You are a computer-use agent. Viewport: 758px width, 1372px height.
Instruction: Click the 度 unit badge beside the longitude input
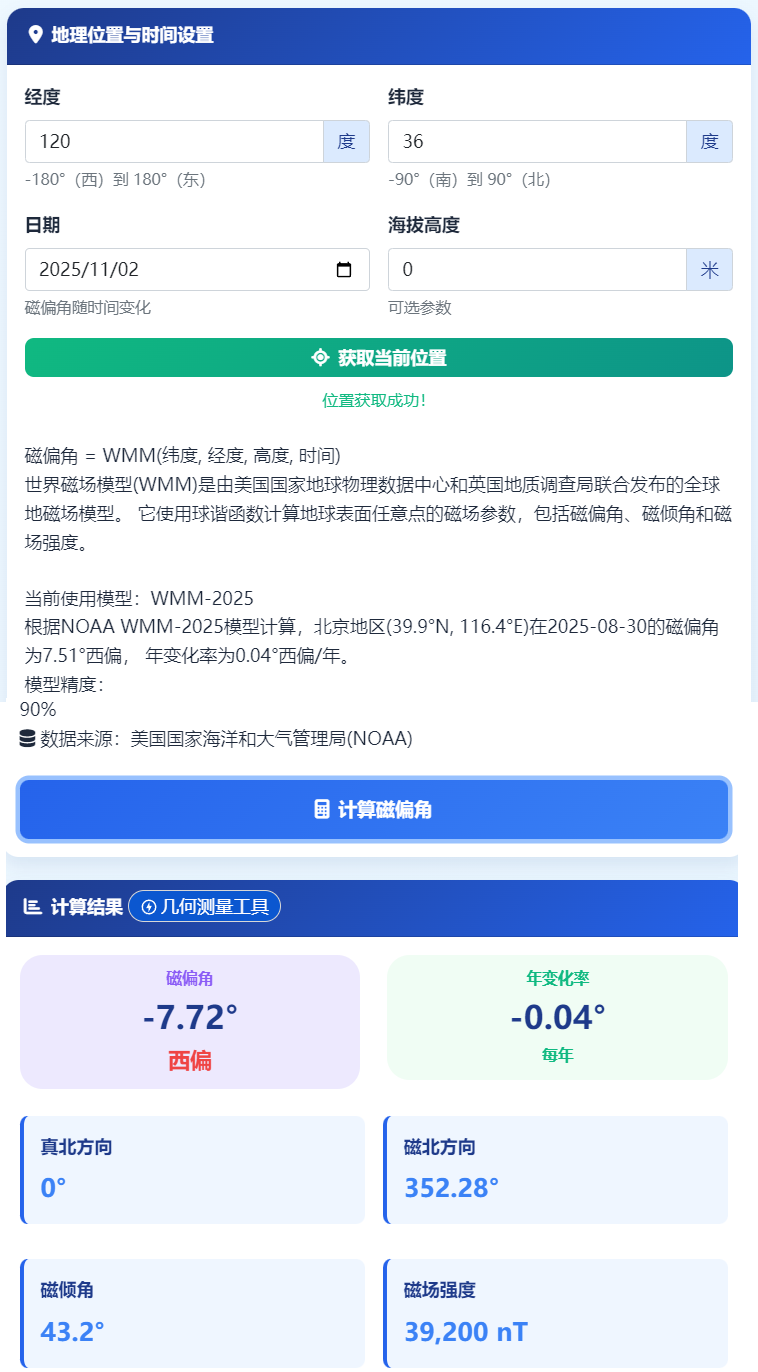pyautogui.click(x=346, y=141)
